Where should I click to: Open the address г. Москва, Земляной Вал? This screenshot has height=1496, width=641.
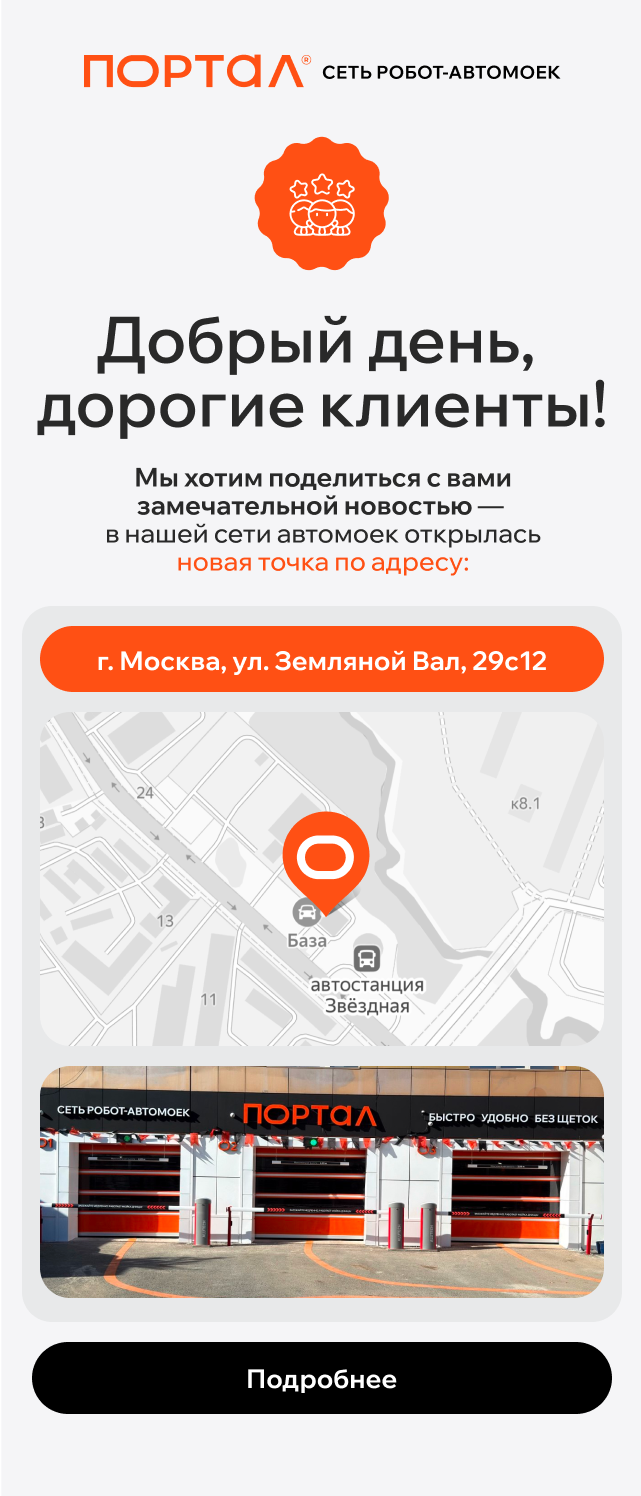click(x=321, y=660)
